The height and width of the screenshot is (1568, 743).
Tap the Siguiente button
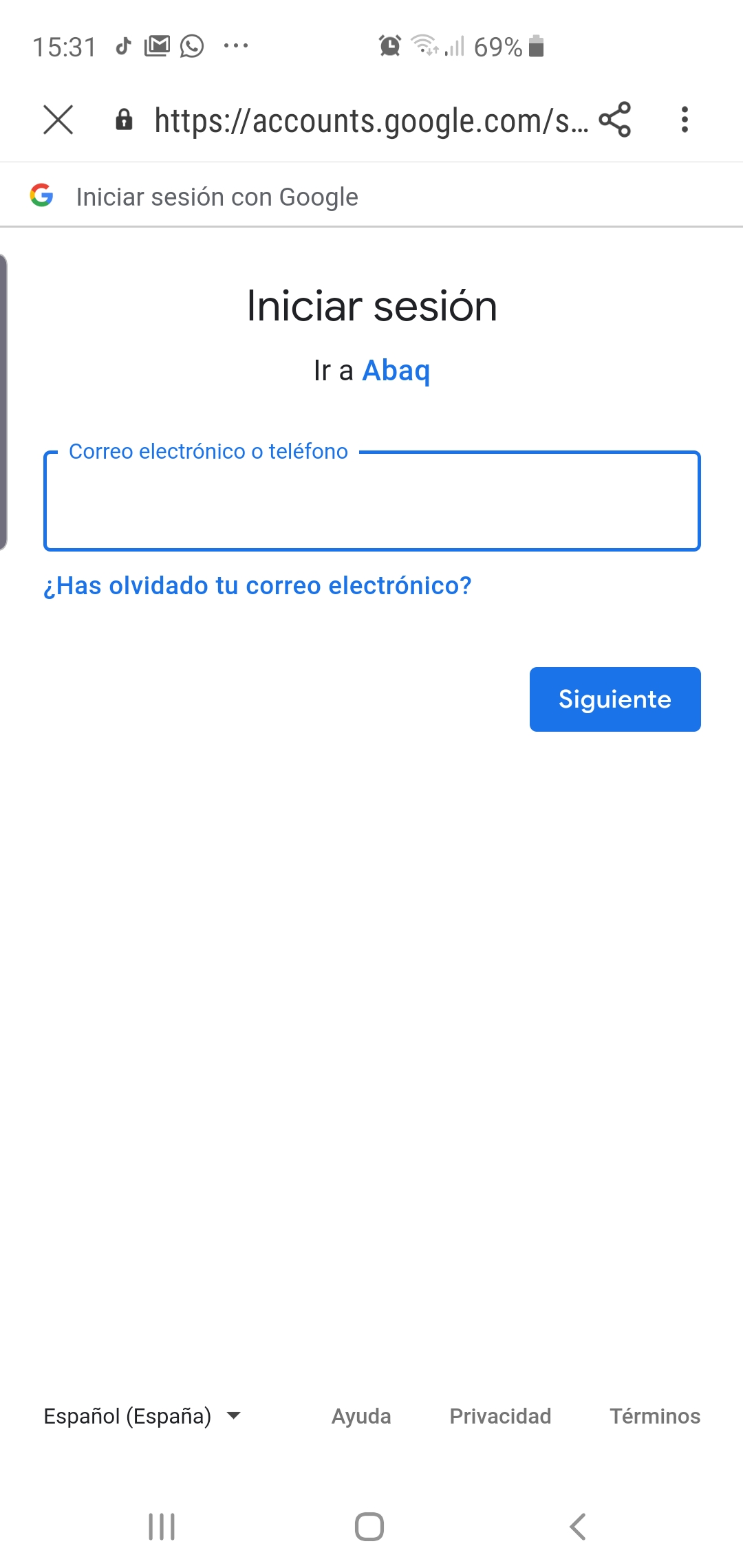click(614, 699)
